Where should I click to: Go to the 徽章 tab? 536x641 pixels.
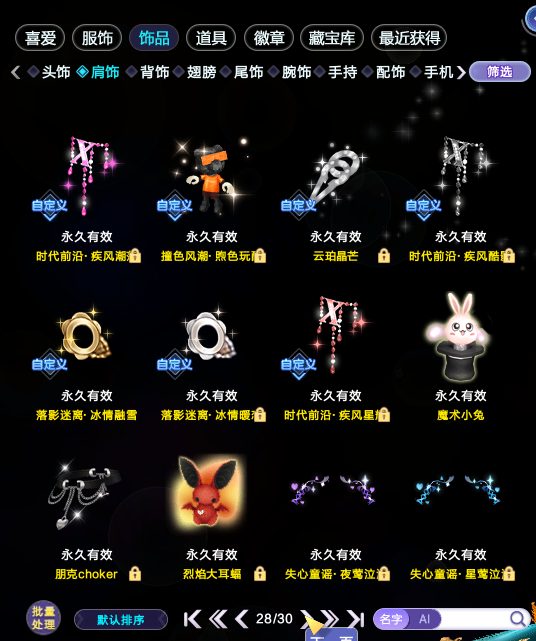(x=269, y=38)
